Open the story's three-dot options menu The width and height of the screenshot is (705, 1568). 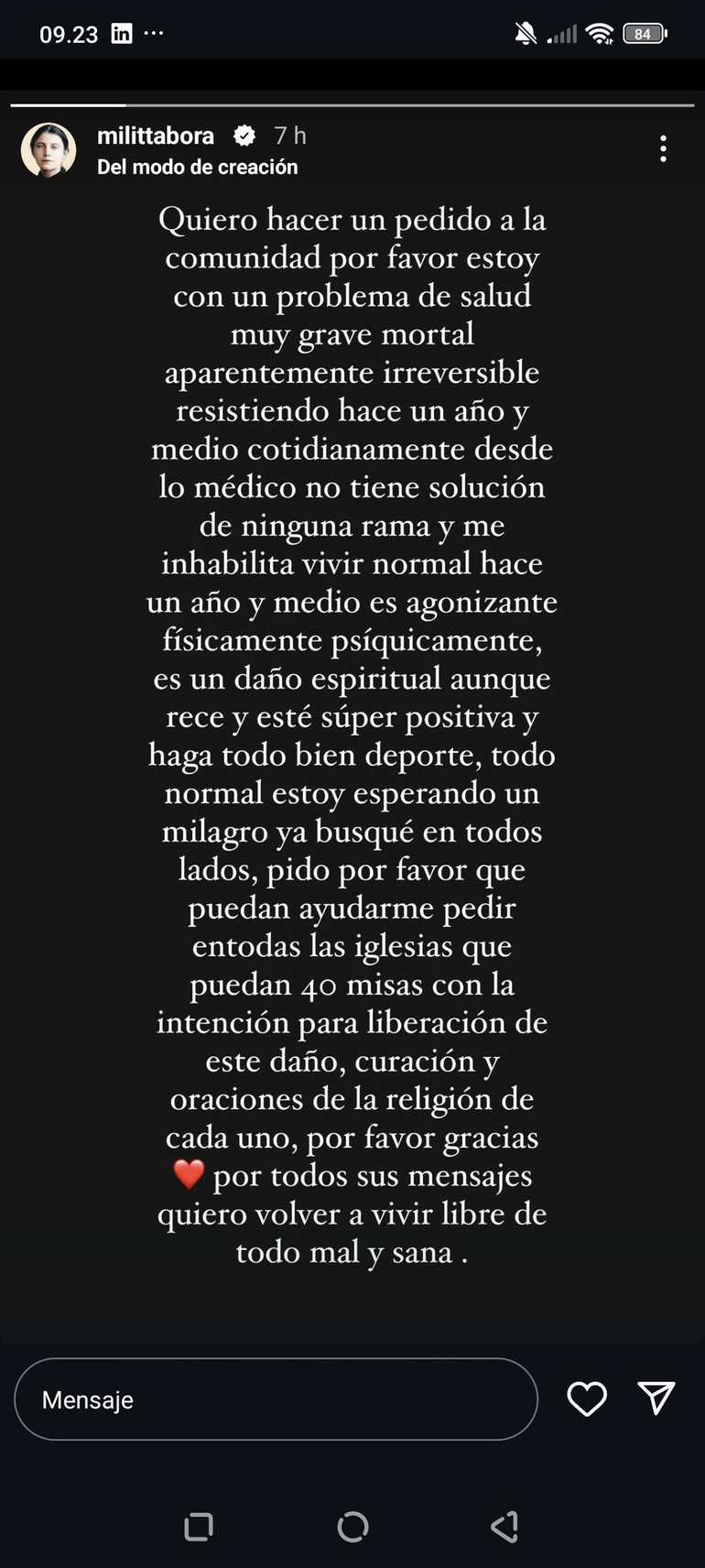663,149
